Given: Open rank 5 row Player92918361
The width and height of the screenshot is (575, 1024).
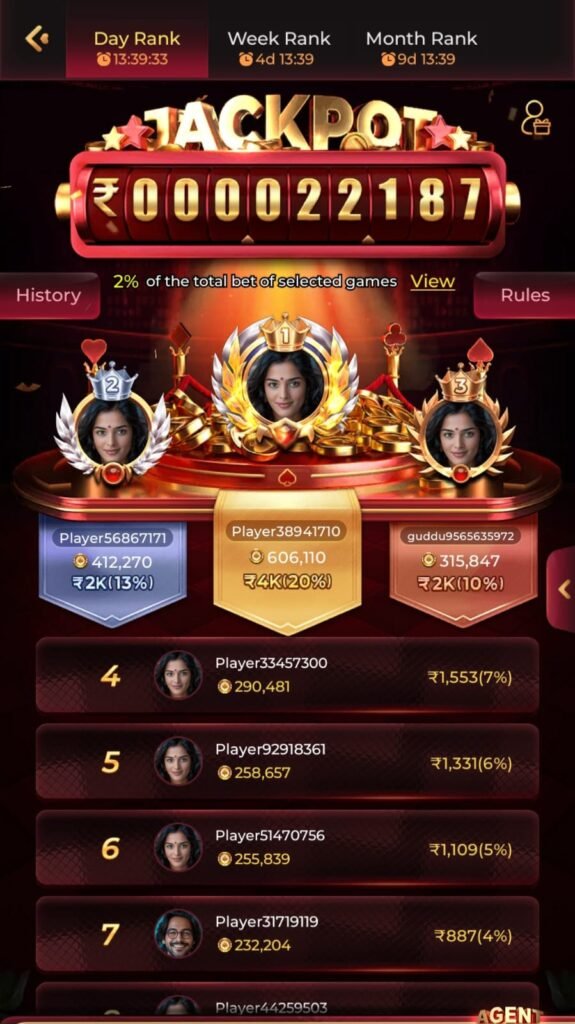Looking at the screenshot, I should click(288, 761).
